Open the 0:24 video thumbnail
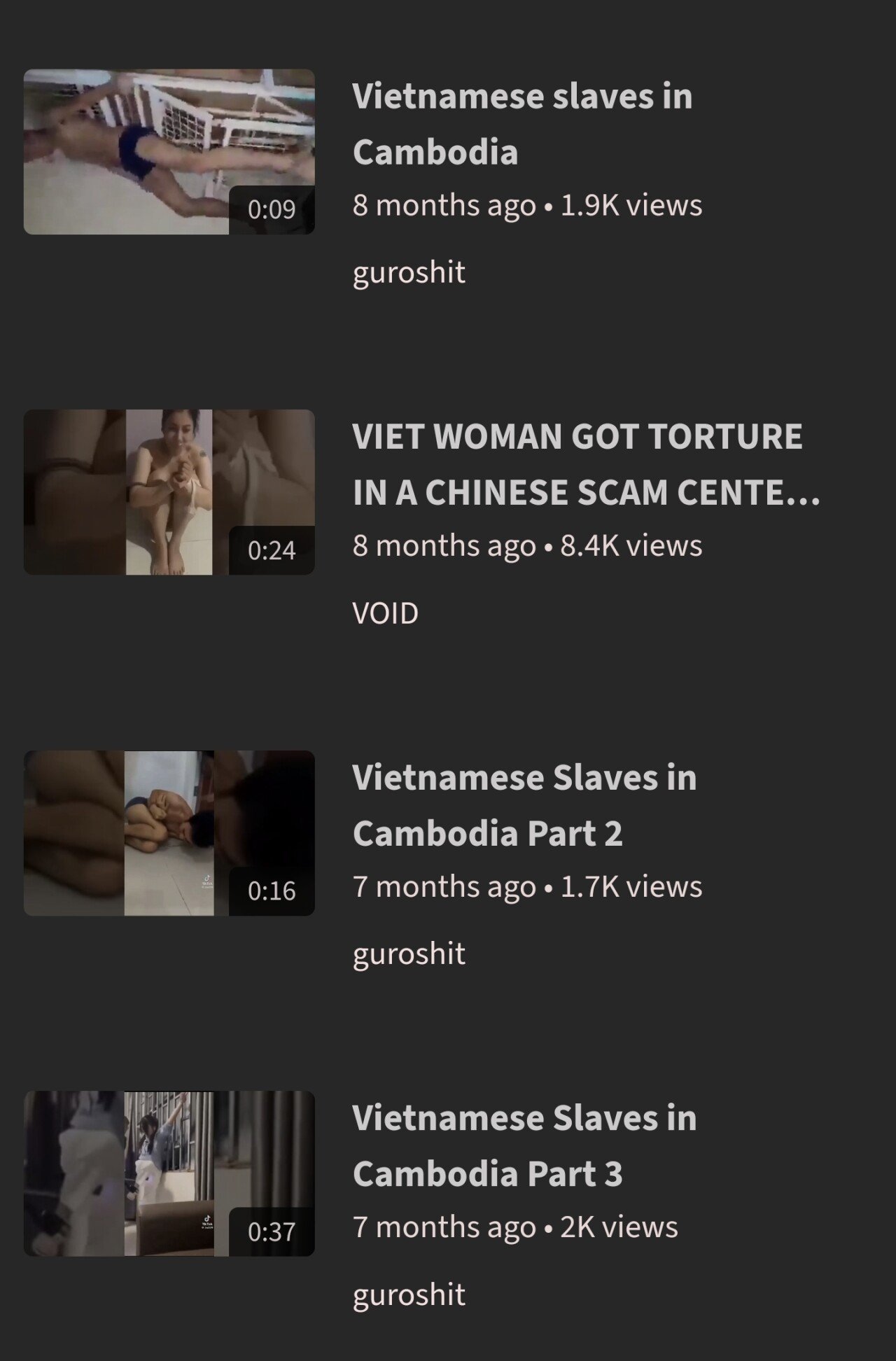The width and height of the screenshot is (896, 1361). tap(169, 492)
